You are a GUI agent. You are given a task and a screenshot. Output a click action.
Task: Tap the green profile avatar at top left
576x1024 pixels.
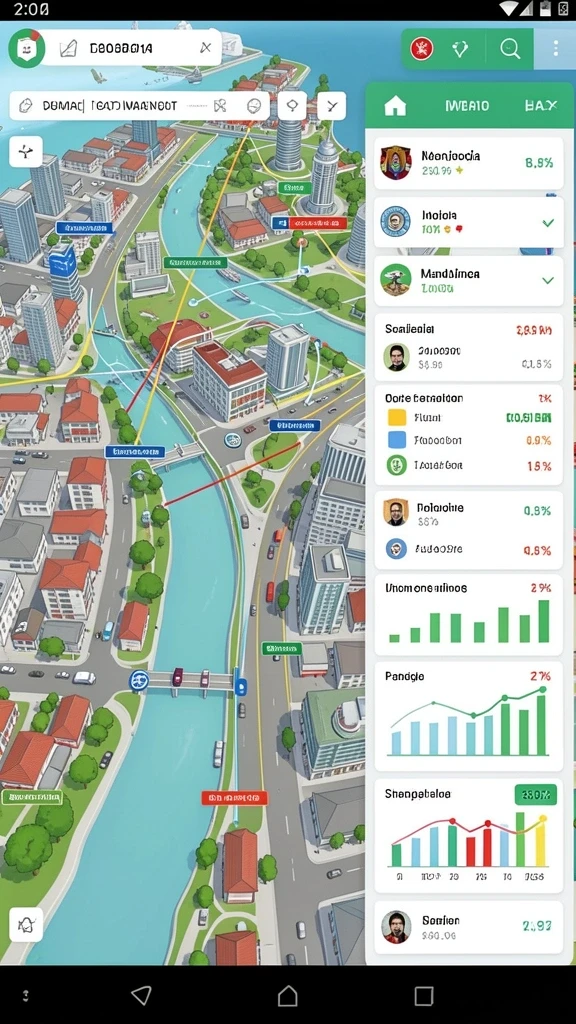27,48
